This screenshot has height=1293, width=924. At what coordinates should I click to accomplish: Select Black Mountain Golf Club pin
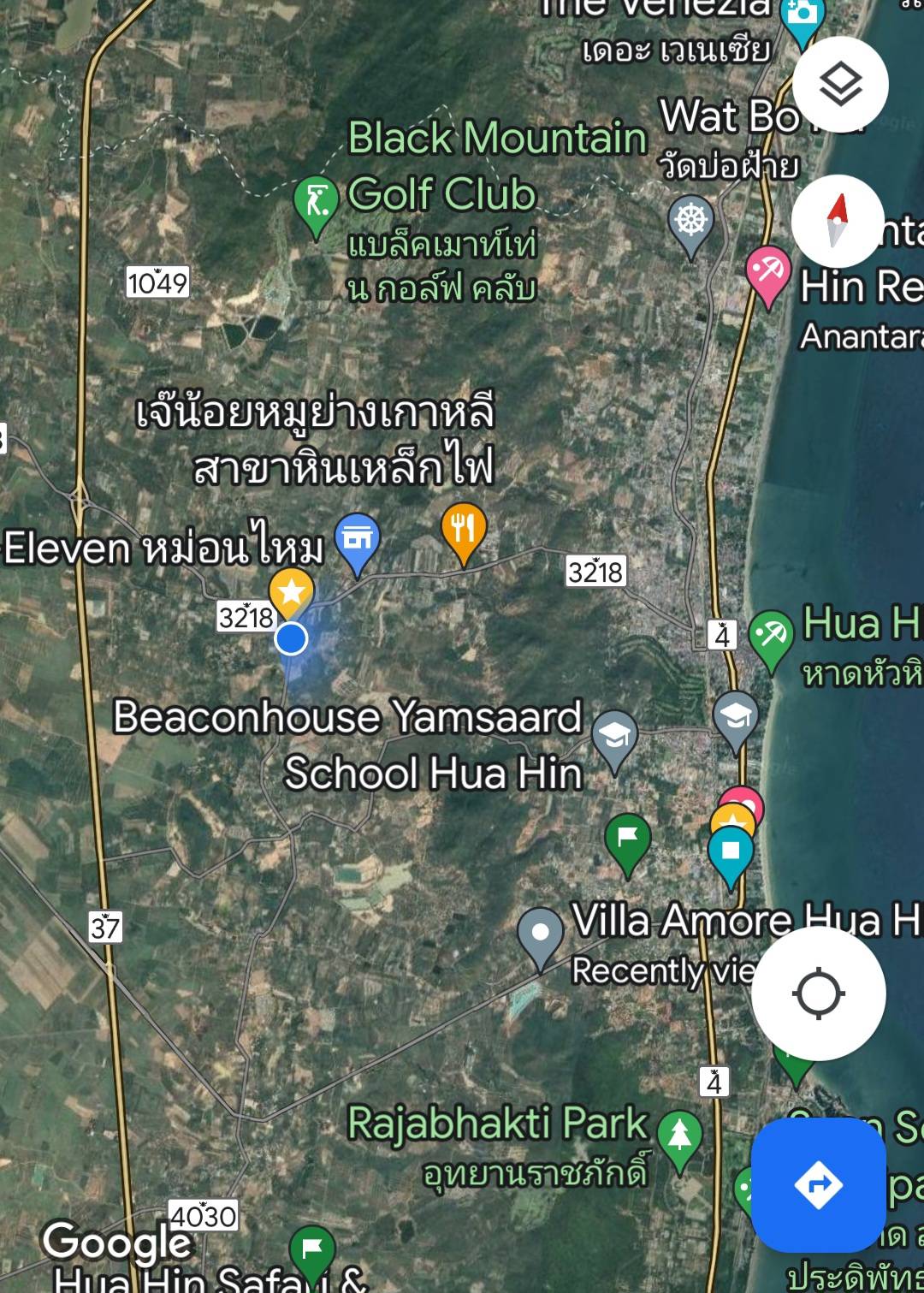point(316,204)
